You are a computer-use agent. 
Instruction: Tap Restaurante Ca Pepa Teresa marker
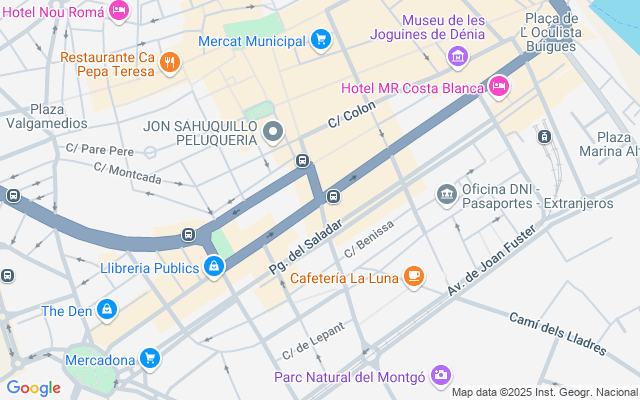coord(170,63)
